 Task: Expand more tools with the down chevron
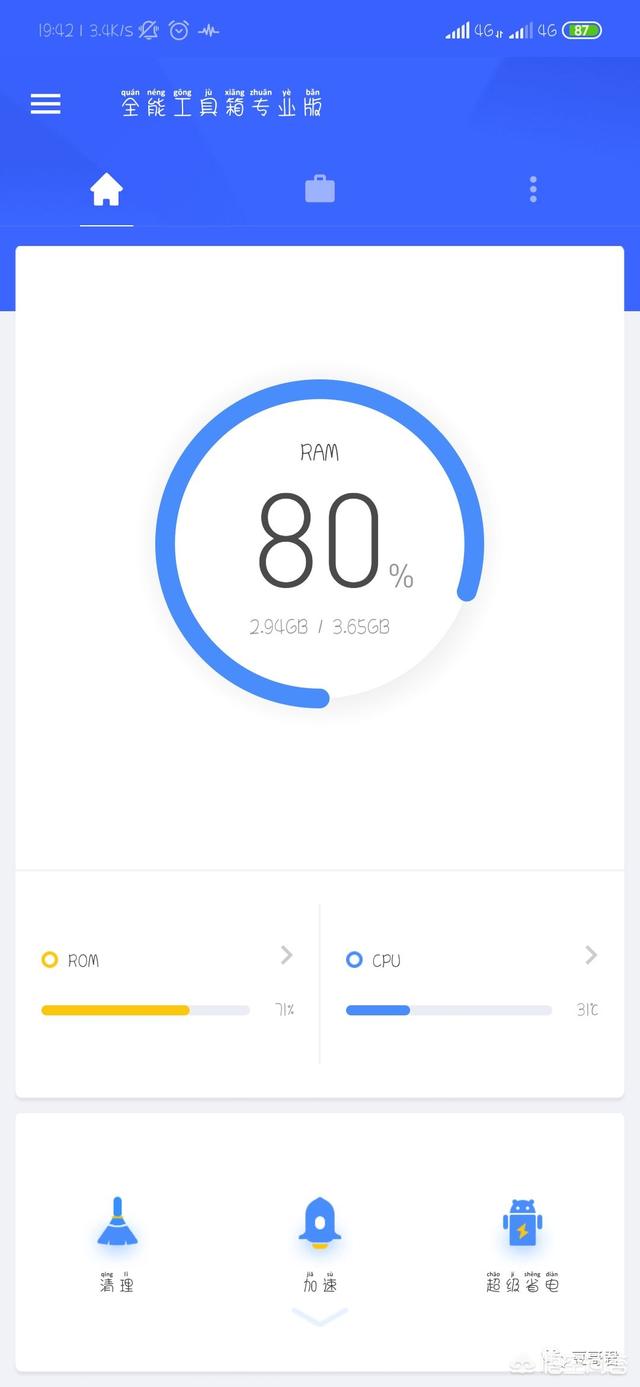point(320,1316)
